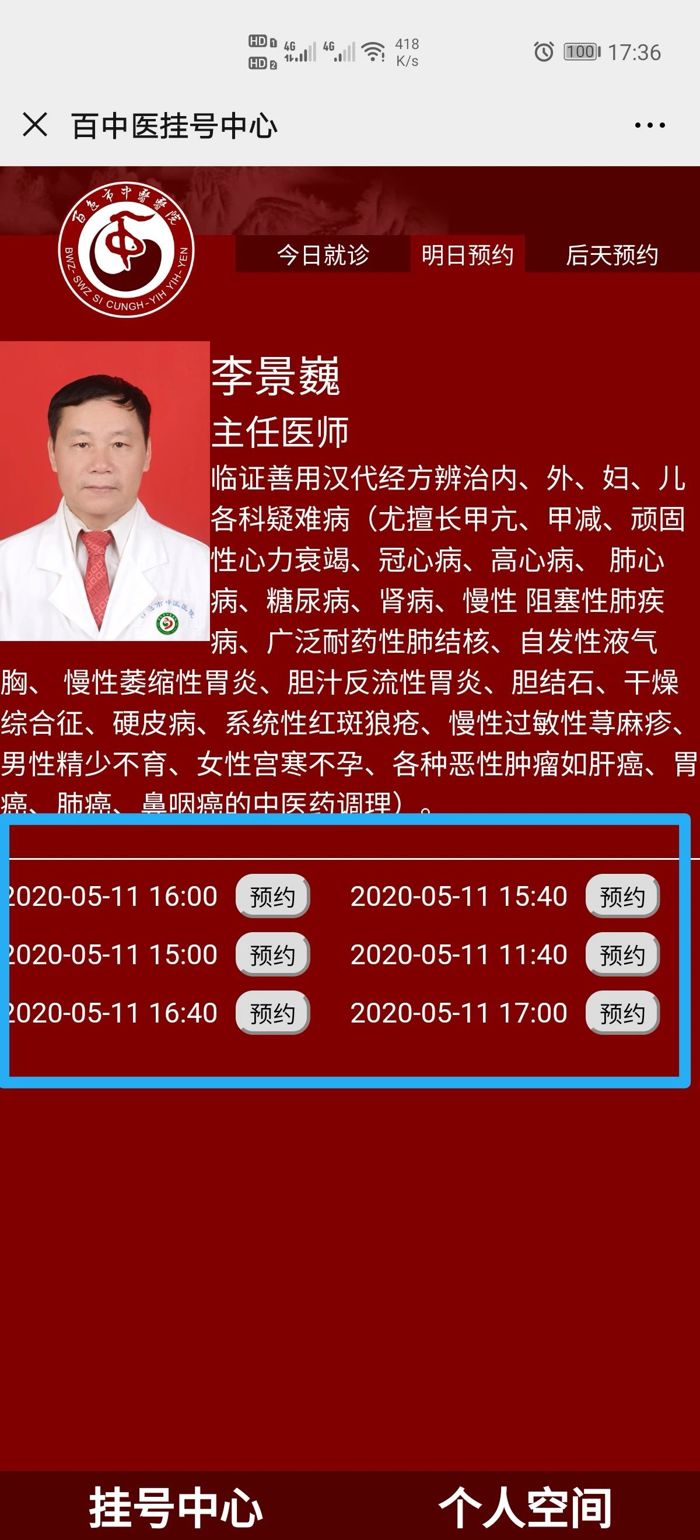
Task: Tap 预约 next to 2020-05-11 17:00
Action: click(x=622, y=1013)
